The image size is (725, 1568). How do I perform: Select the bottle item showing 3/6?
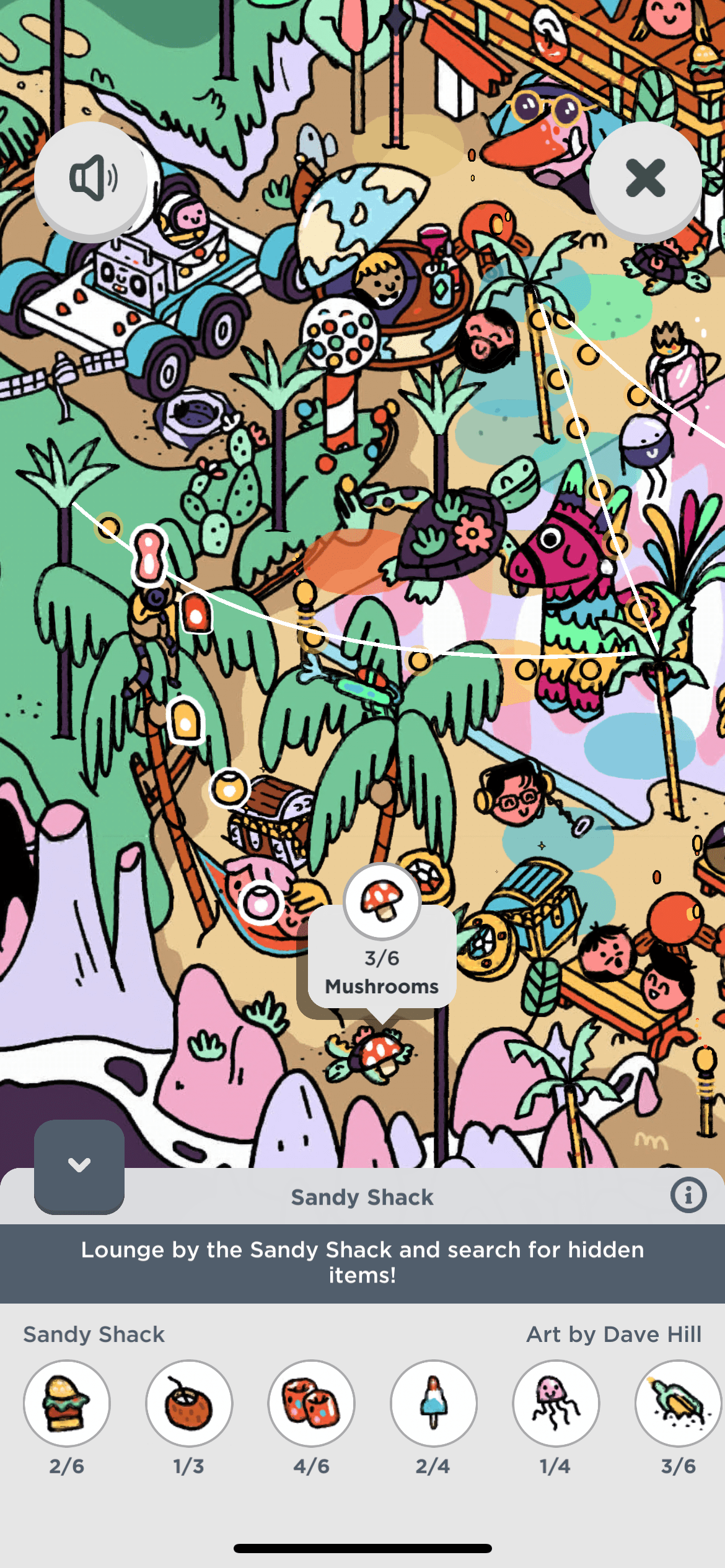tap(677, 1403)
